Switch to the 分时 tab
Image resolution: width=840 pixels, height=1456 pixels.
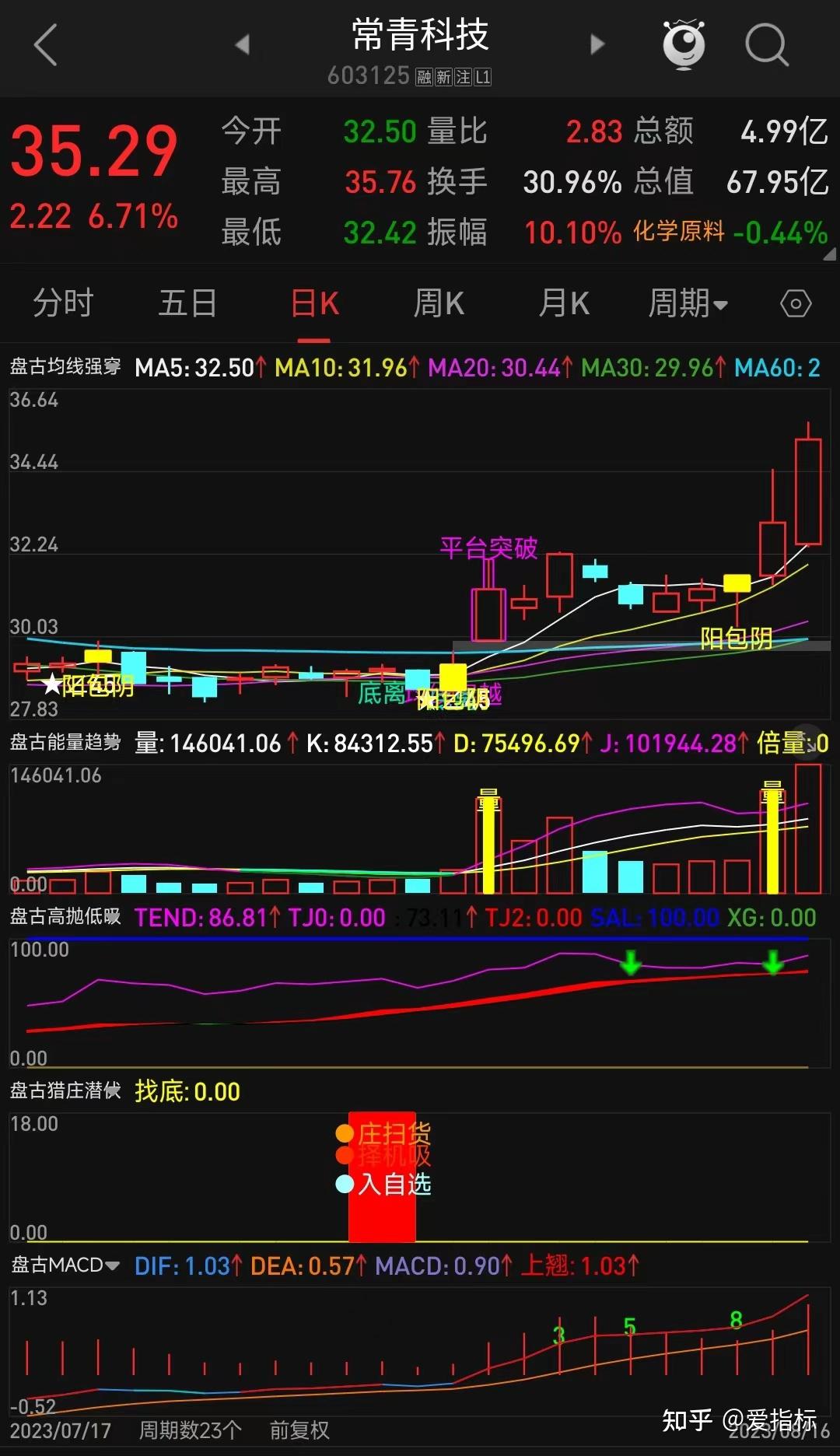tap(62, 303)
